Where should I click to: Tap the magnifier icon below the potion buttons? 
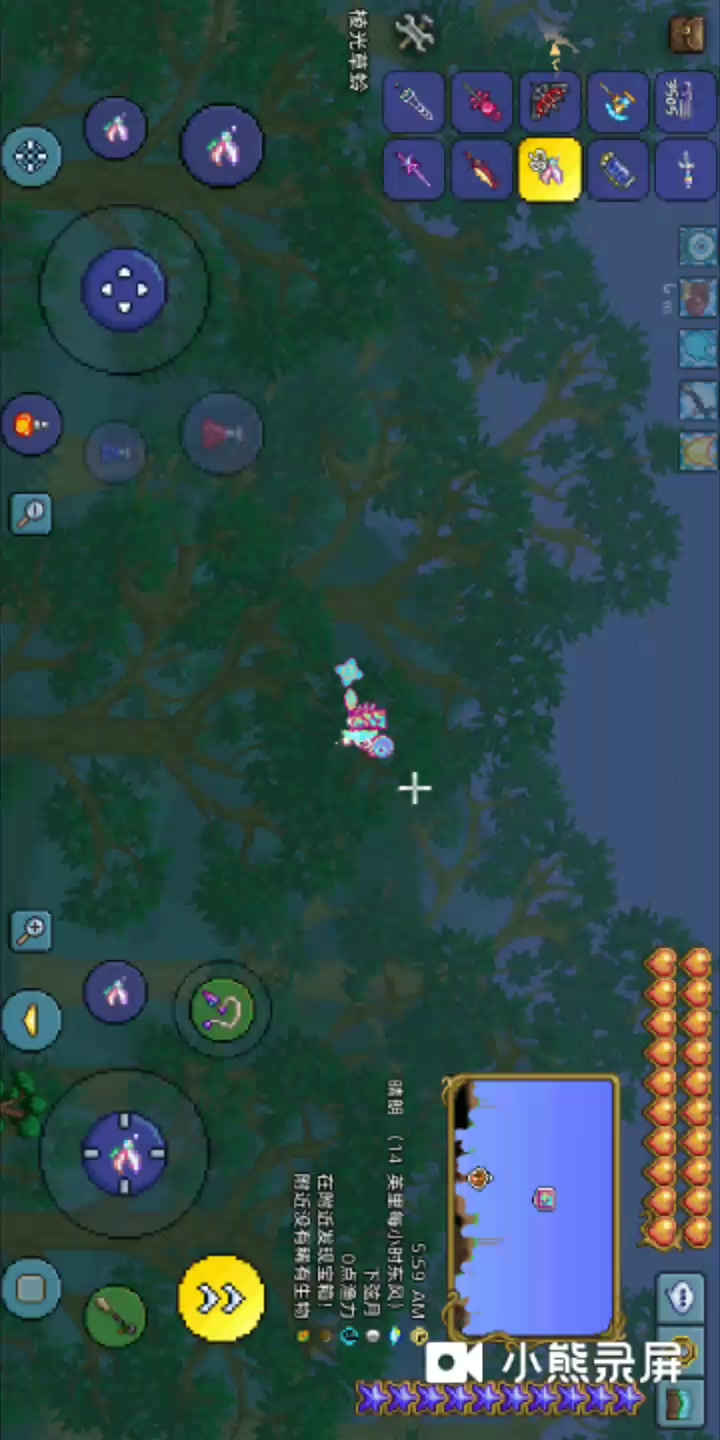click(31, 513)
